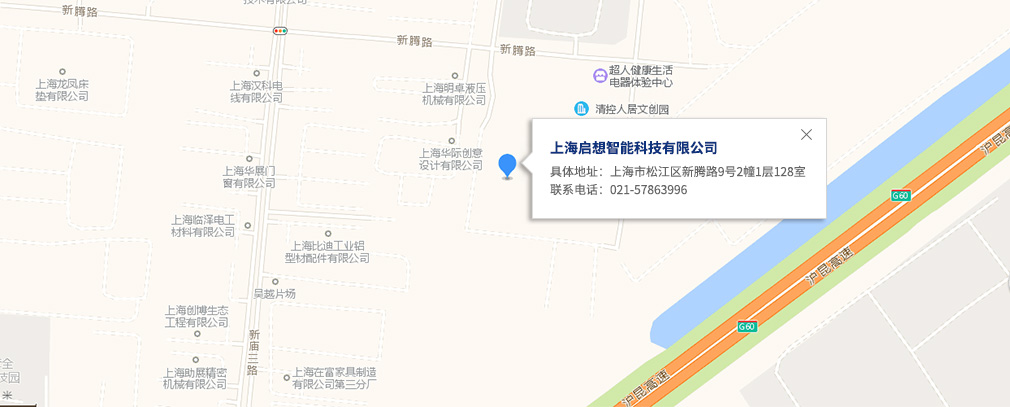Tap the blue location marker pin
This screenshot has width=1010, height=407.
point(508,165)
